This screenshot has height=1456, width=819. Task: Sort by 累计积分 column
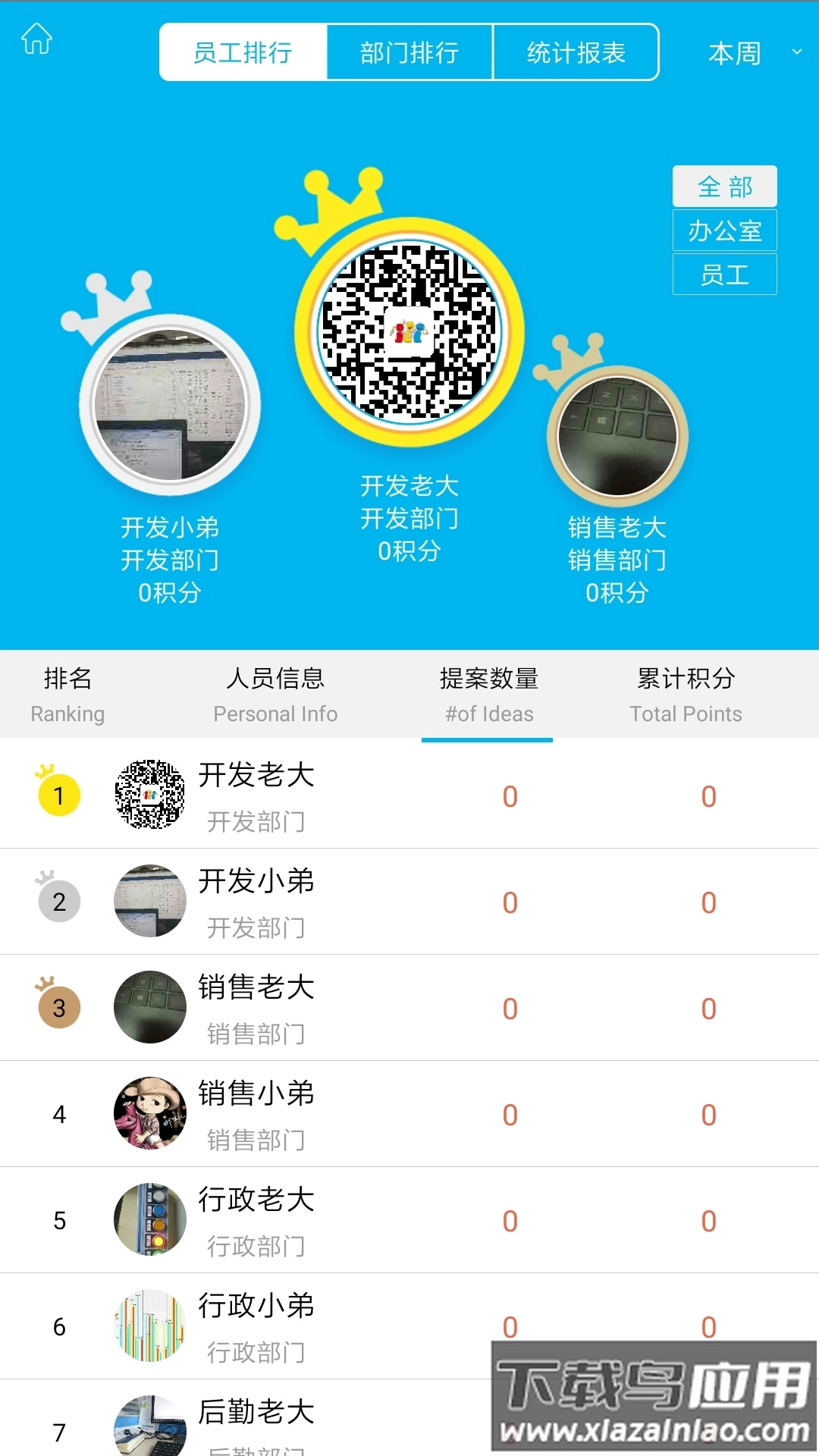point(686,694)
